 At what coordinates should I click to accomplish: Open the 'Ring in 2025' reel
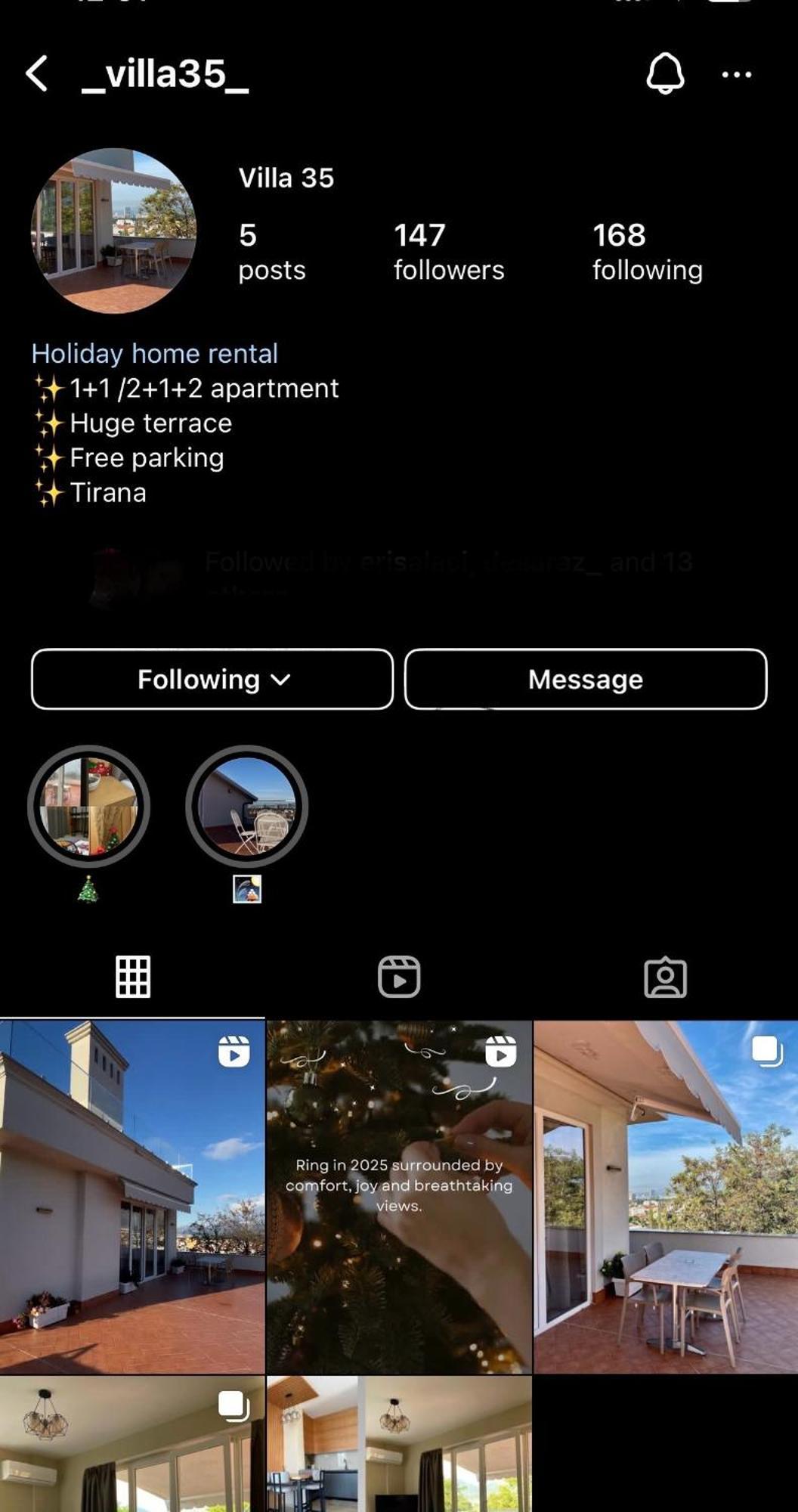(399, 1196)
